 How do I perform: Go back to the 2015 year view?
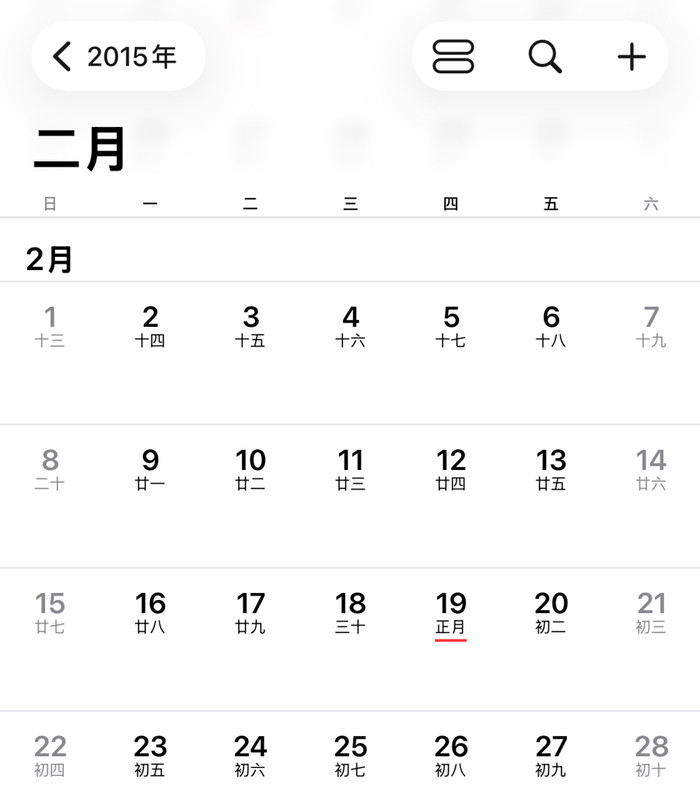117,56
